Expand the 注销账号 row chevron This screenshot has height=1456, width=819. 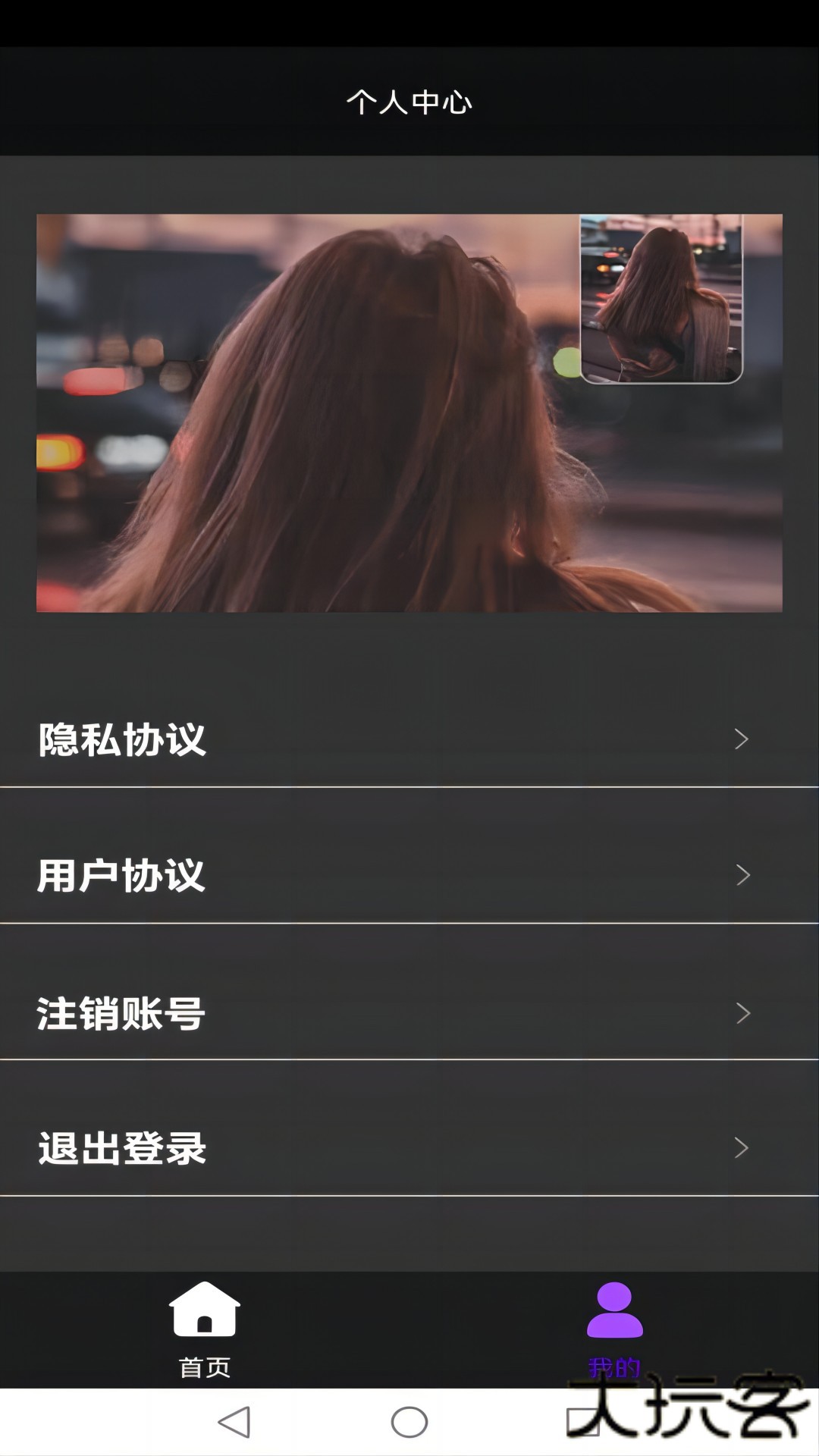pyautogui.click(x=740, y=1012)
